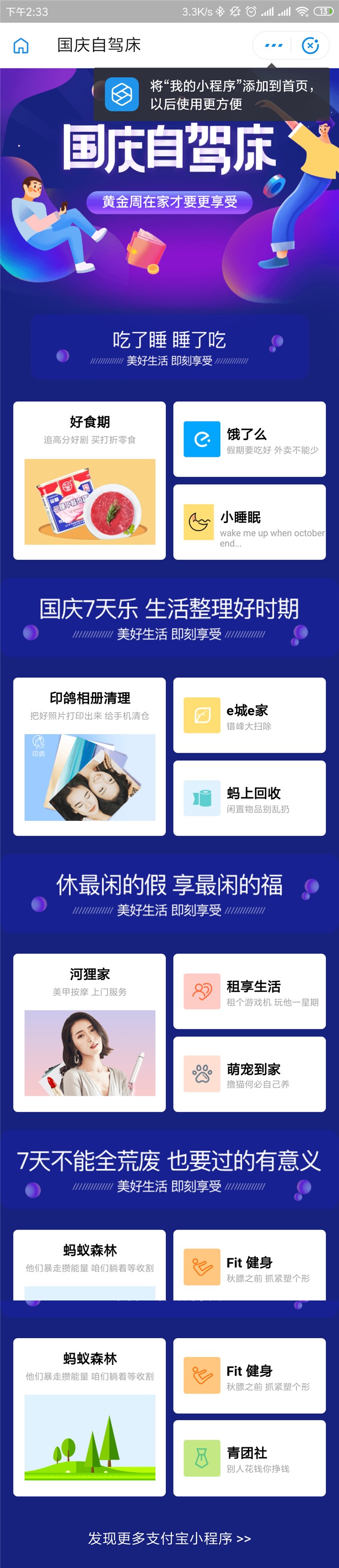Open 萌宠到家 pet service
This screenshot has width=339, height=1568.
249,1074
